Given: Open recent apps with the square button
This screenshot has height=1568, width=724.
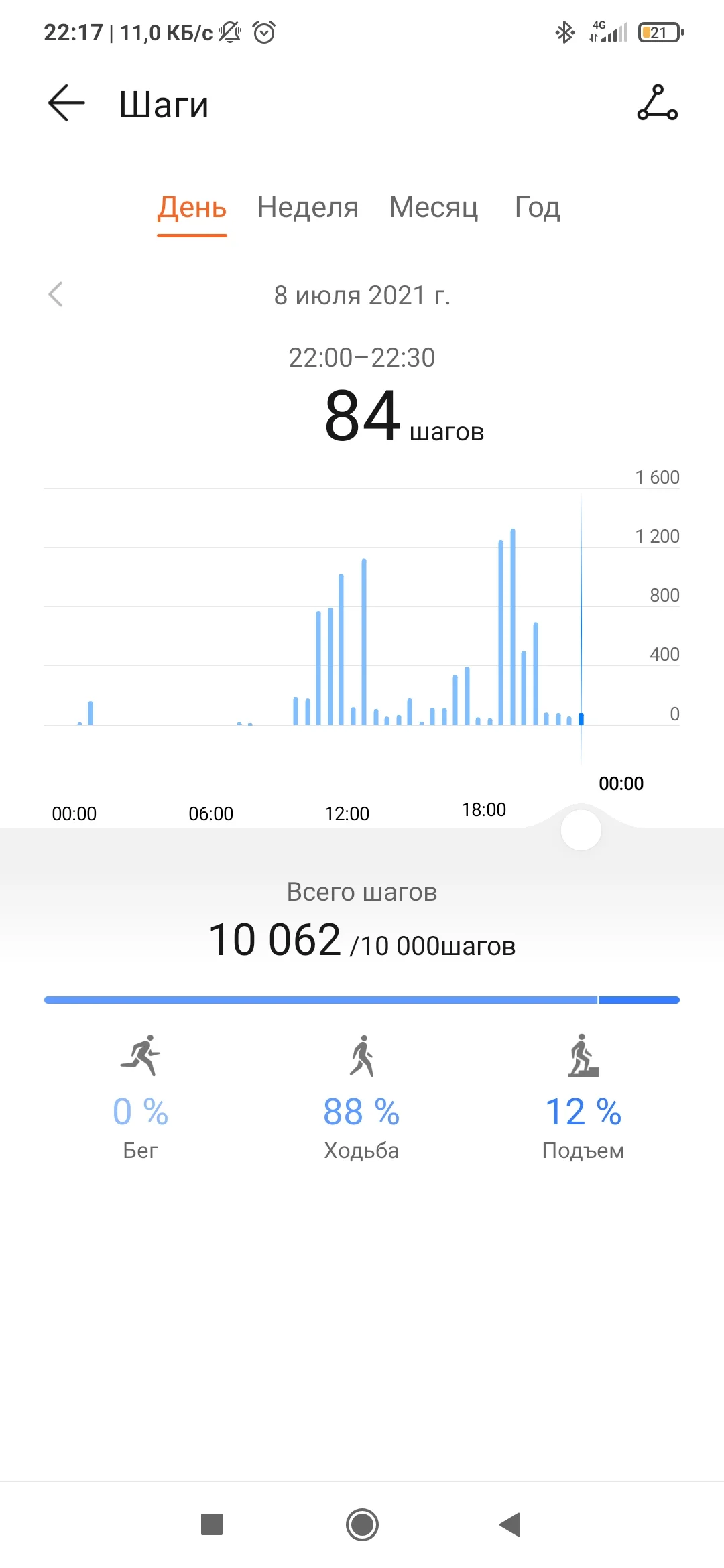Looking at the screenshot, I should 212,1525.
